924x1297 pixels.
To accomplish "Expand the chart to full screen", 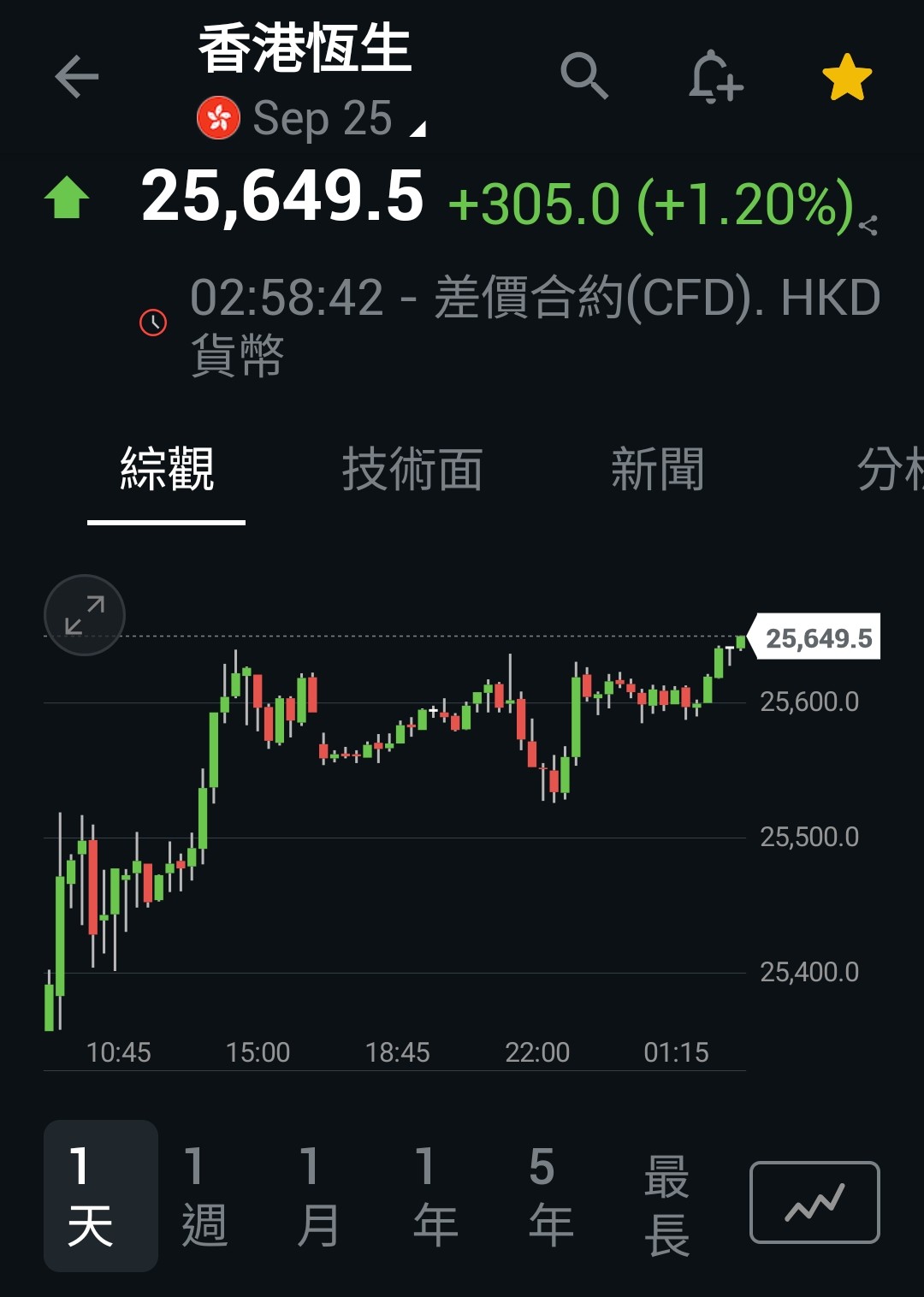I will coord(85,615).
